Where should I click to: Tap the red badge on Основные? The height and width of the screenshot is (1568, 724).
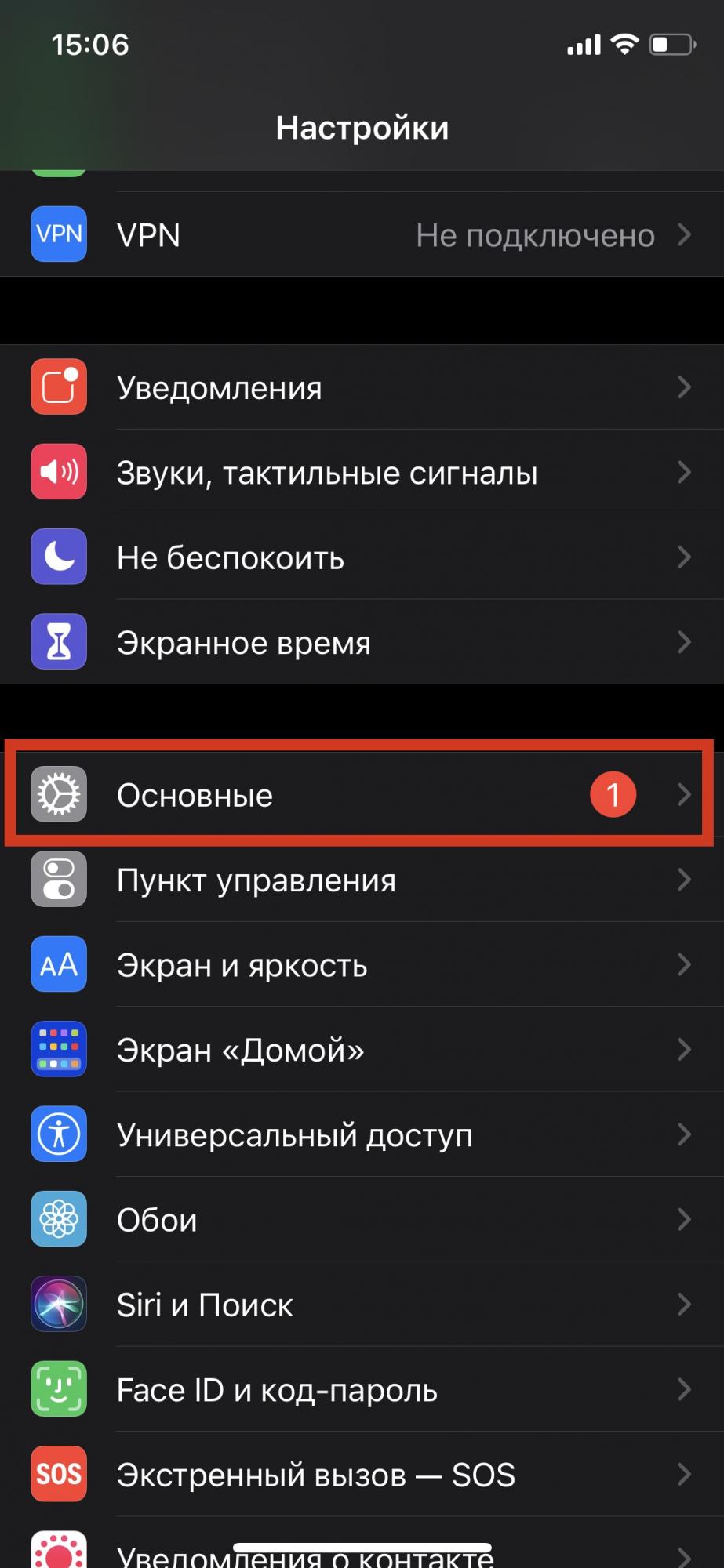[x=613, y=794]
